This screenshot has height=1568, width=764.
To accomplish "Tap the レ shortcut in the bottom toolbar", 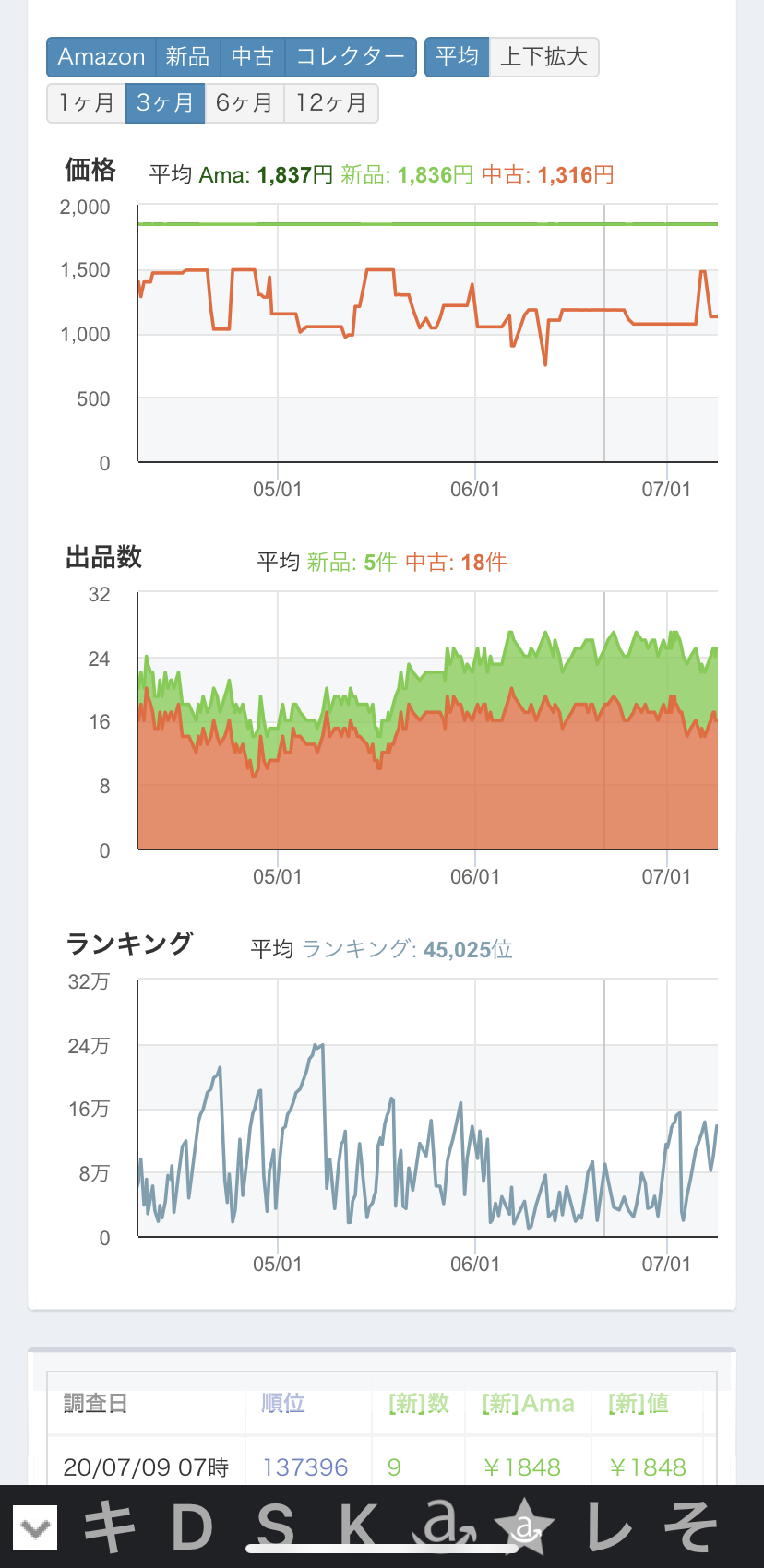I will tap(609, 1527).
